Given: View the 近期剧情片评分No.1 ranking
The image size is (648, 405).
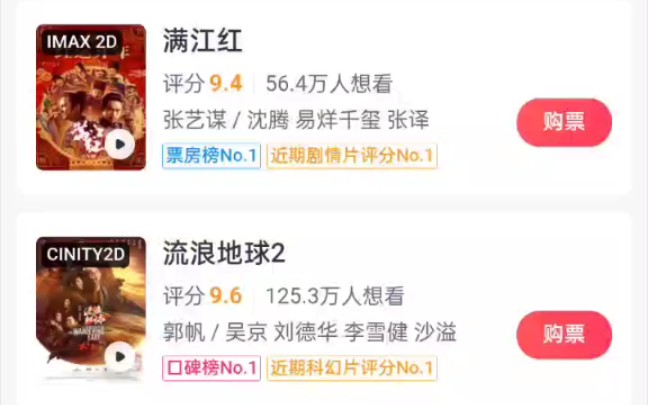Looking at the screenshot, I should point(351,155).
